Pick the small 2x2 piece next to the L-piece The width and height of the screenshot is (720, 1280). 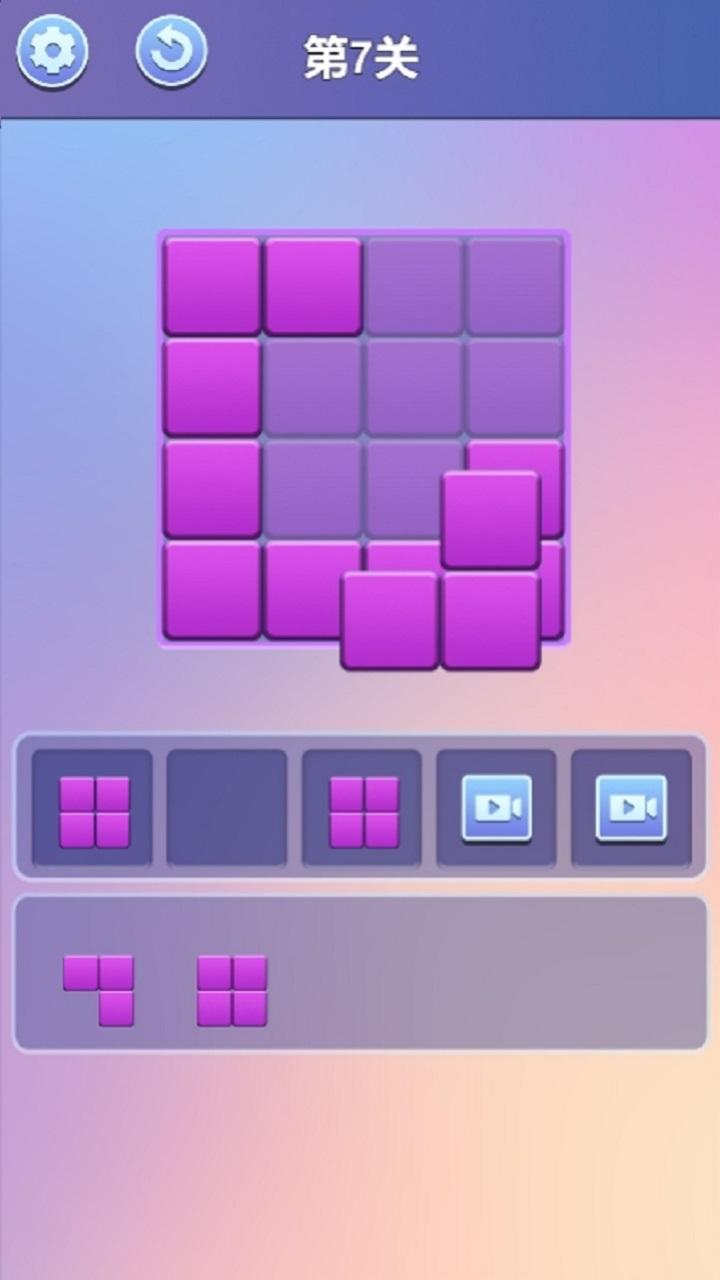coord(232,992)
